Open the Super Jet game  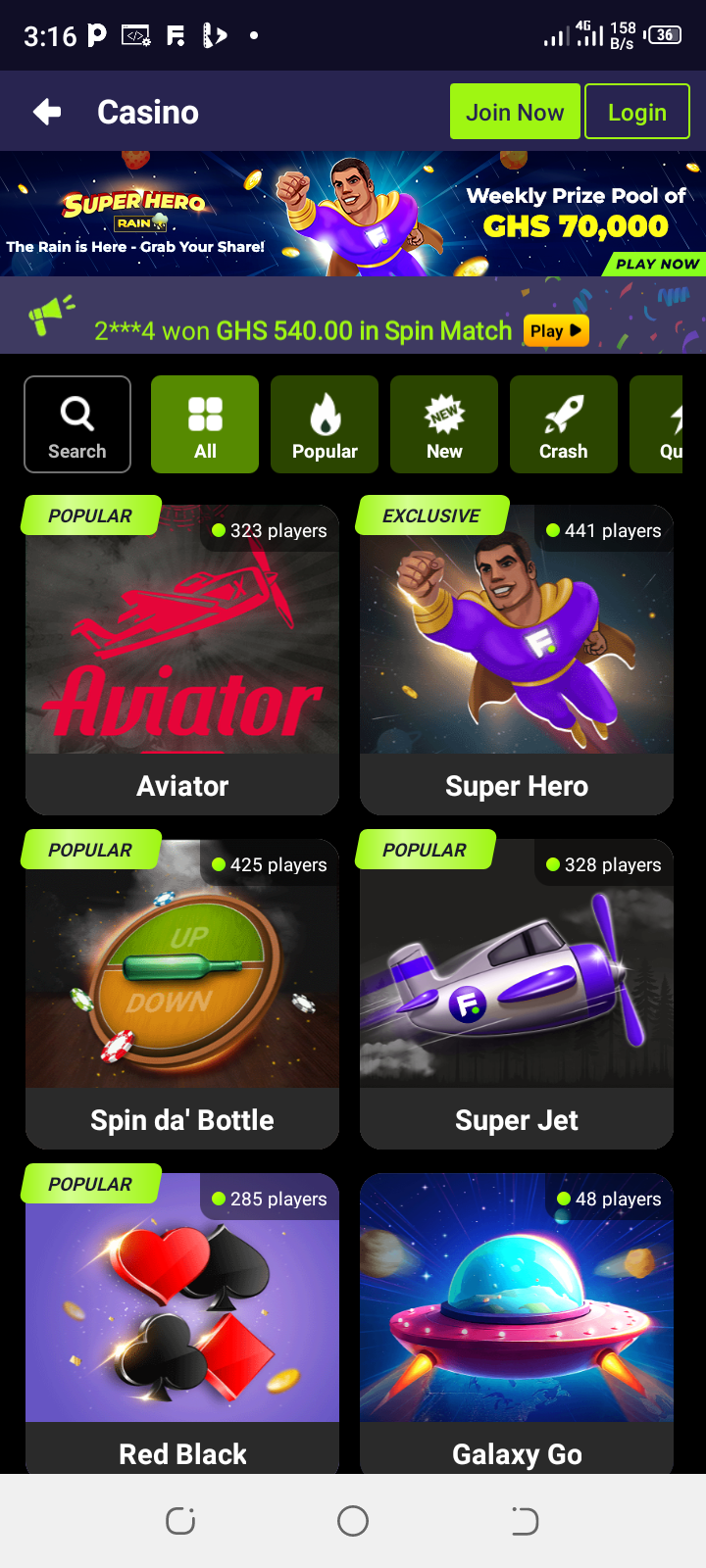point(517,994)
